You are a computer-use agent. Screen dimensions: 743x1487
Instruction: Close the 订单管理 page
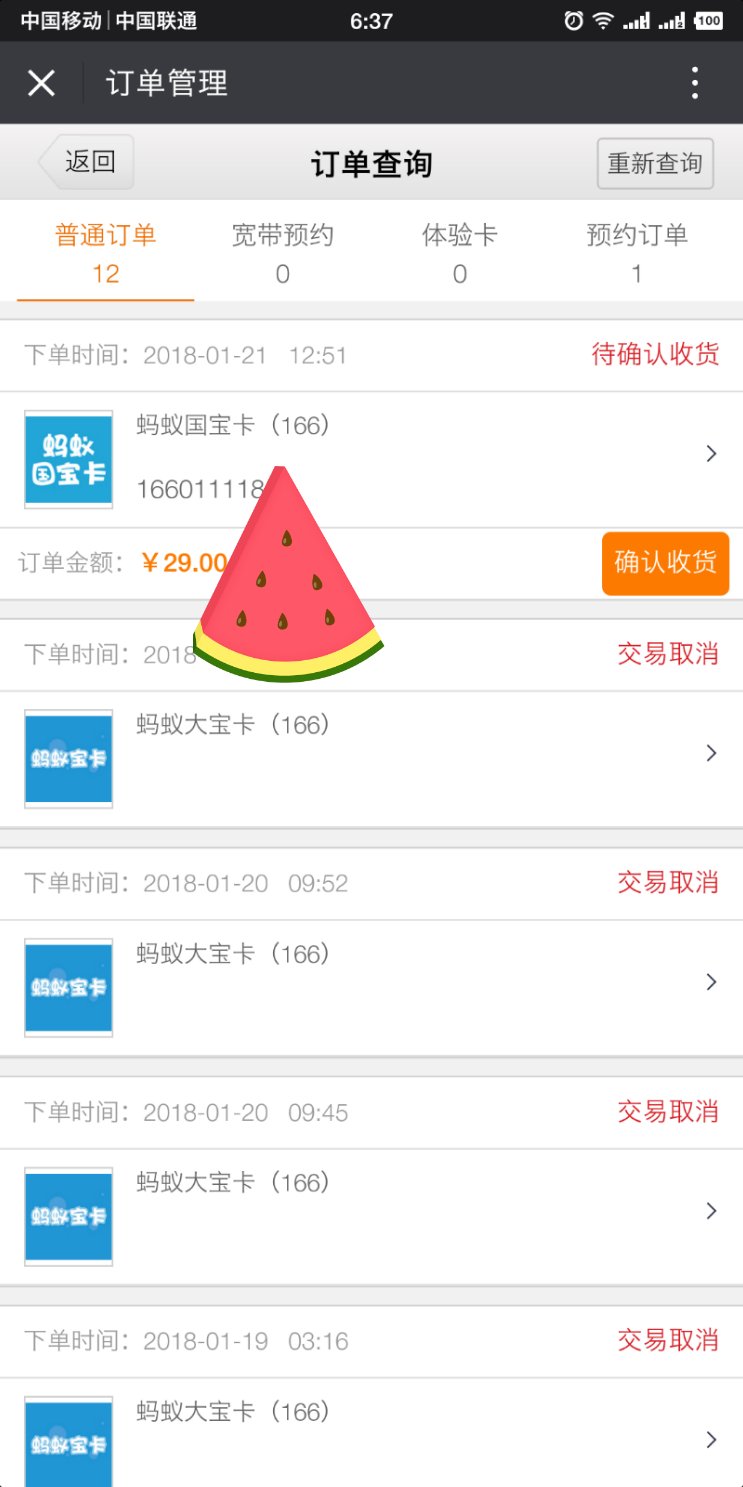(41, 83)
